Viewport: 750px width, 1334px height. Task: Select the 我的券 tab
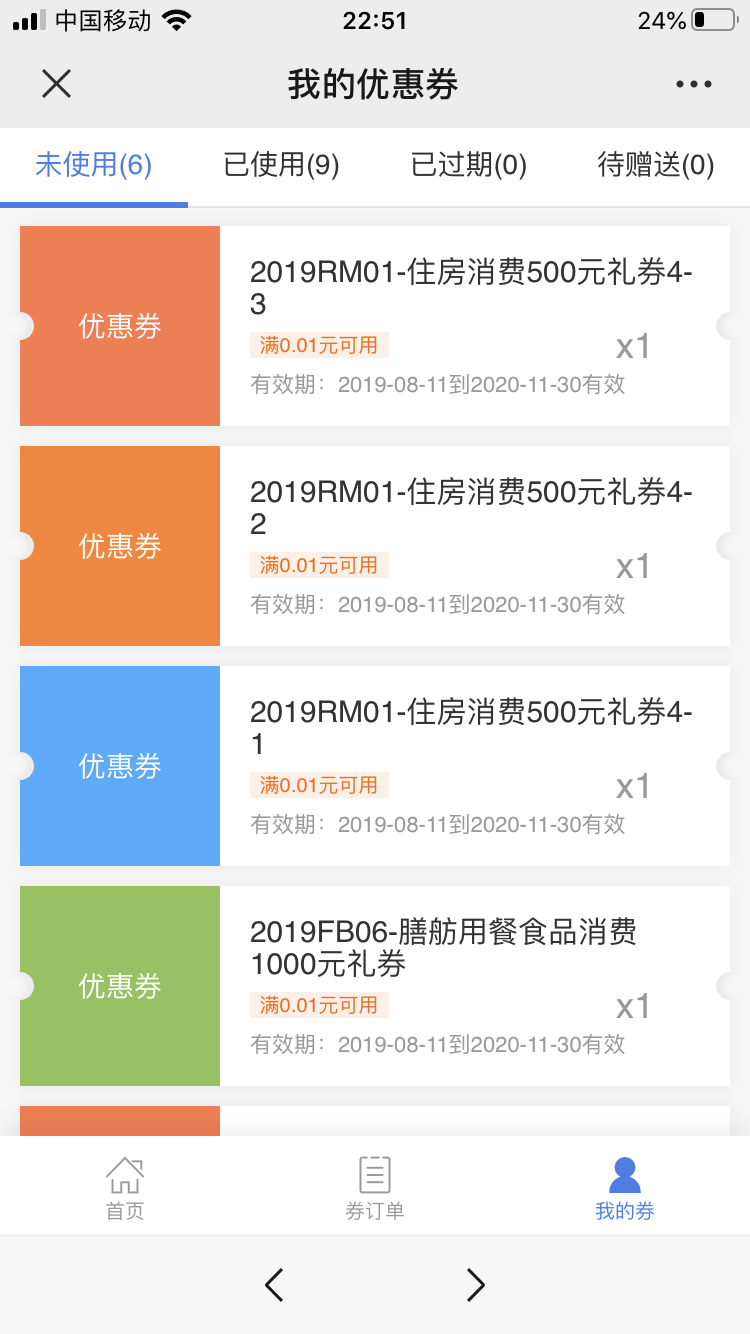[624, 1188]
